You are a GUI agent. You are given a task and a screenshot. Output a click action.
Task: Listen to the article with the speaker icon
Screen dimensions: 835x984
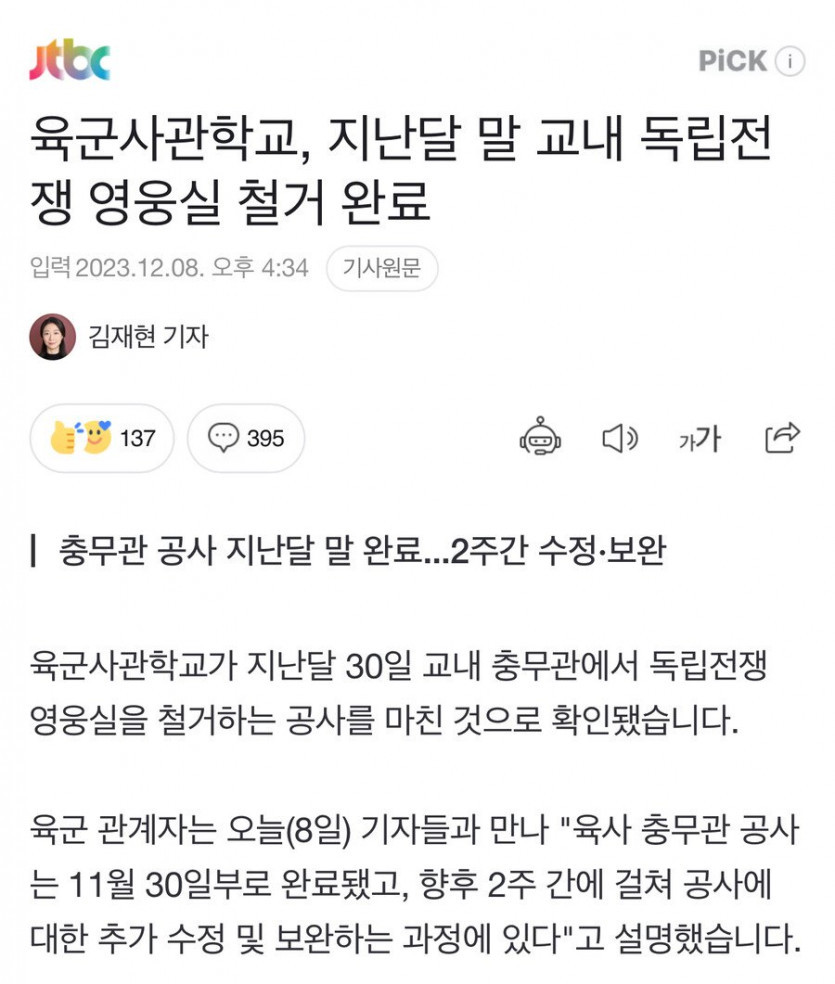click(x=619, y=438)
